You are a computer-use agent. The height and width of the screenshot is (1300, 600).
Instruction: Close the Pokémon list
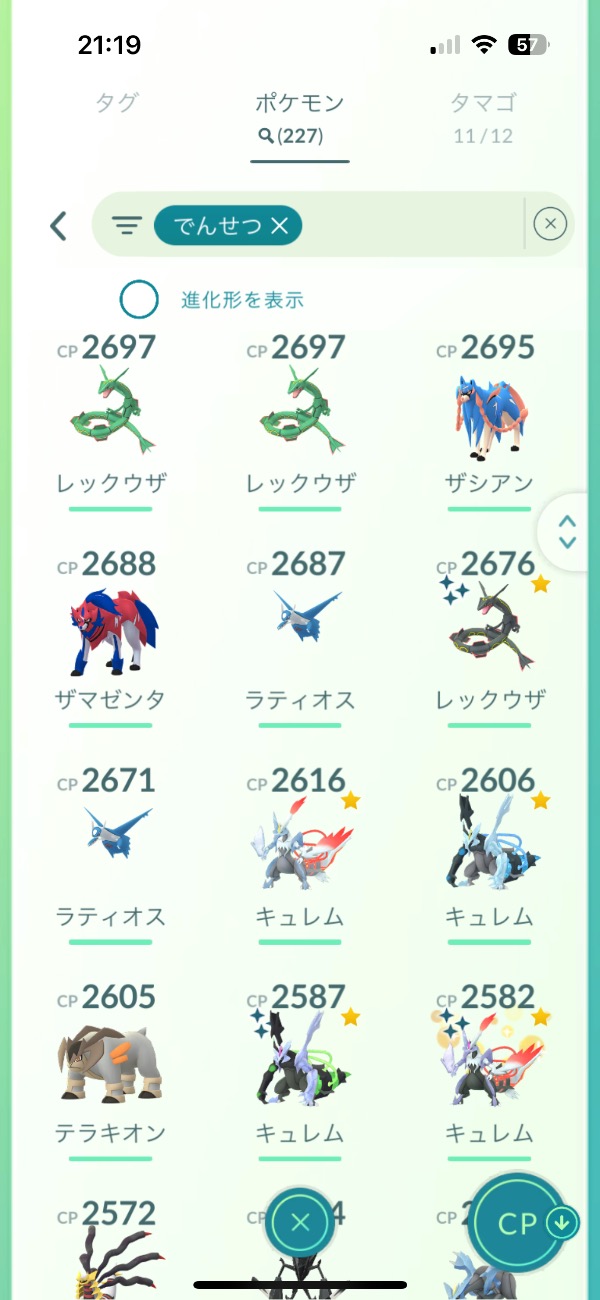(300, 1222)
